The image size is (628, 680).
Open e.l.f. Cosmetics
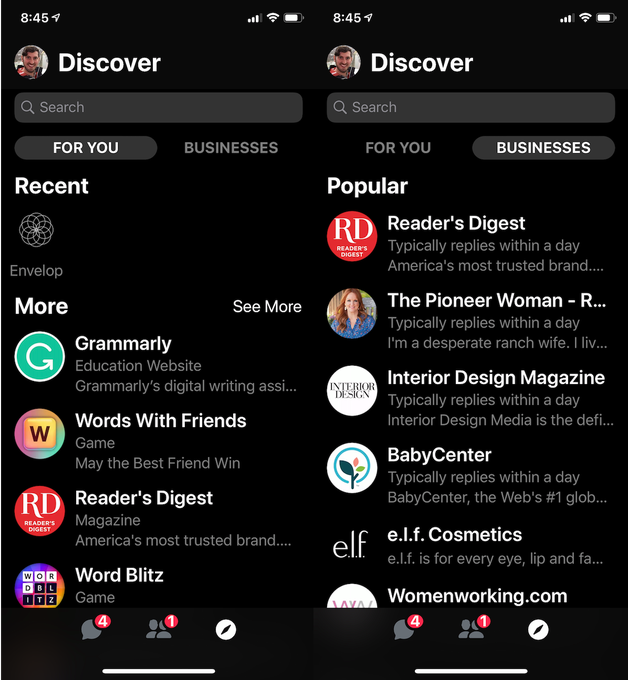(x=470, y=545)
